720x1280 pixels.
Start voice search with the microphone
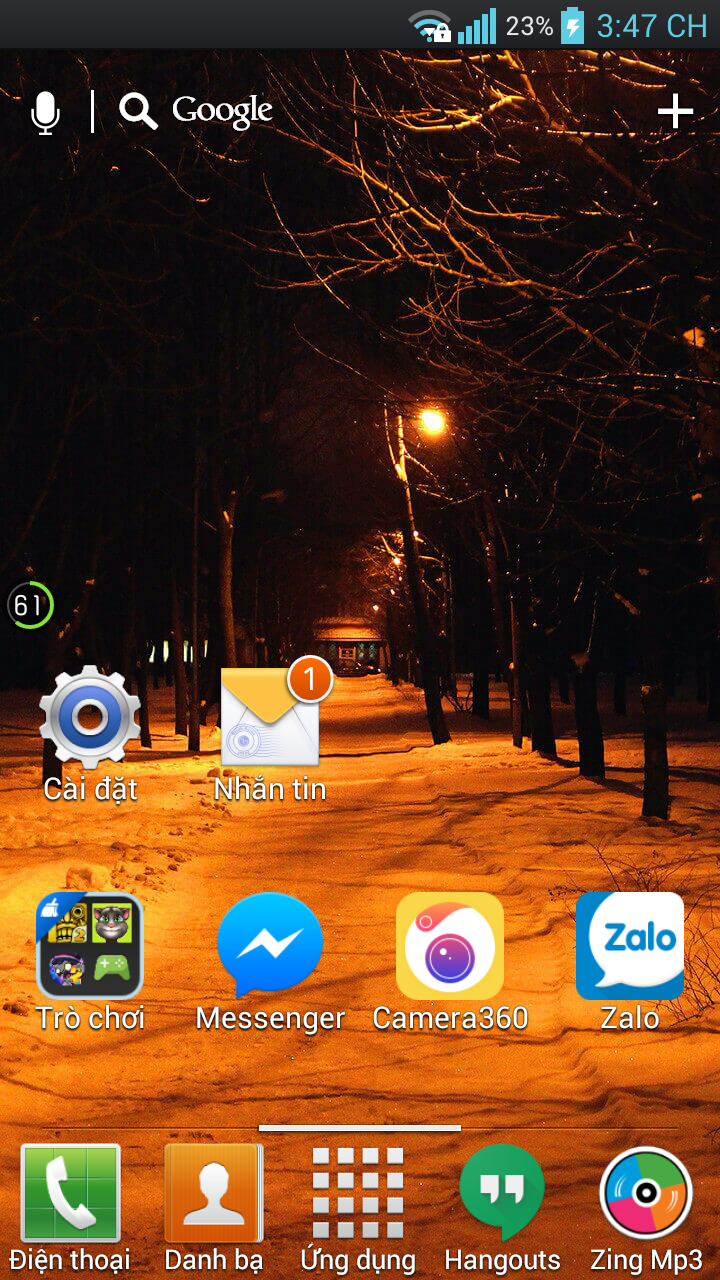pos(45,112)
